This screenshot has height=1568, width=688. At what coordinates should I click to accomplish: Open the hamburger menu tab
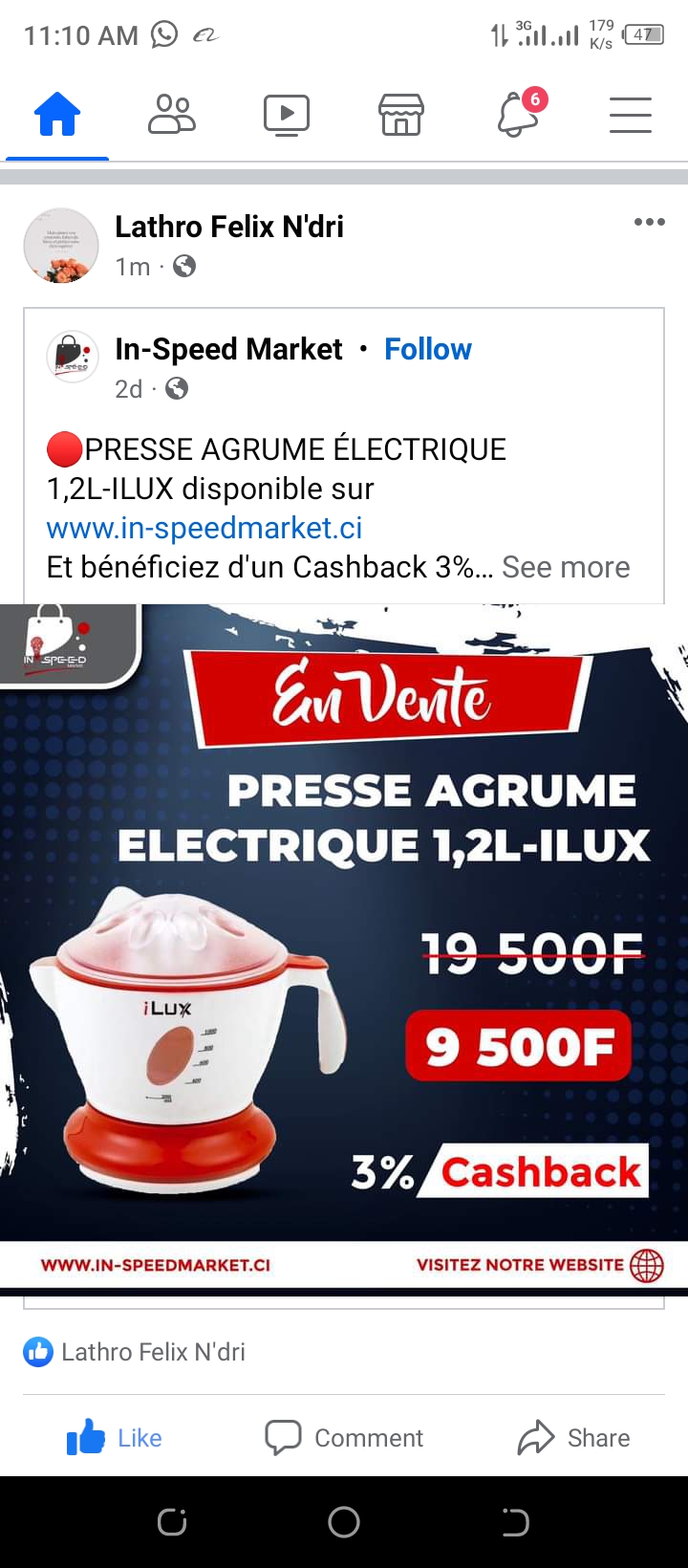[x=631, y=116]
